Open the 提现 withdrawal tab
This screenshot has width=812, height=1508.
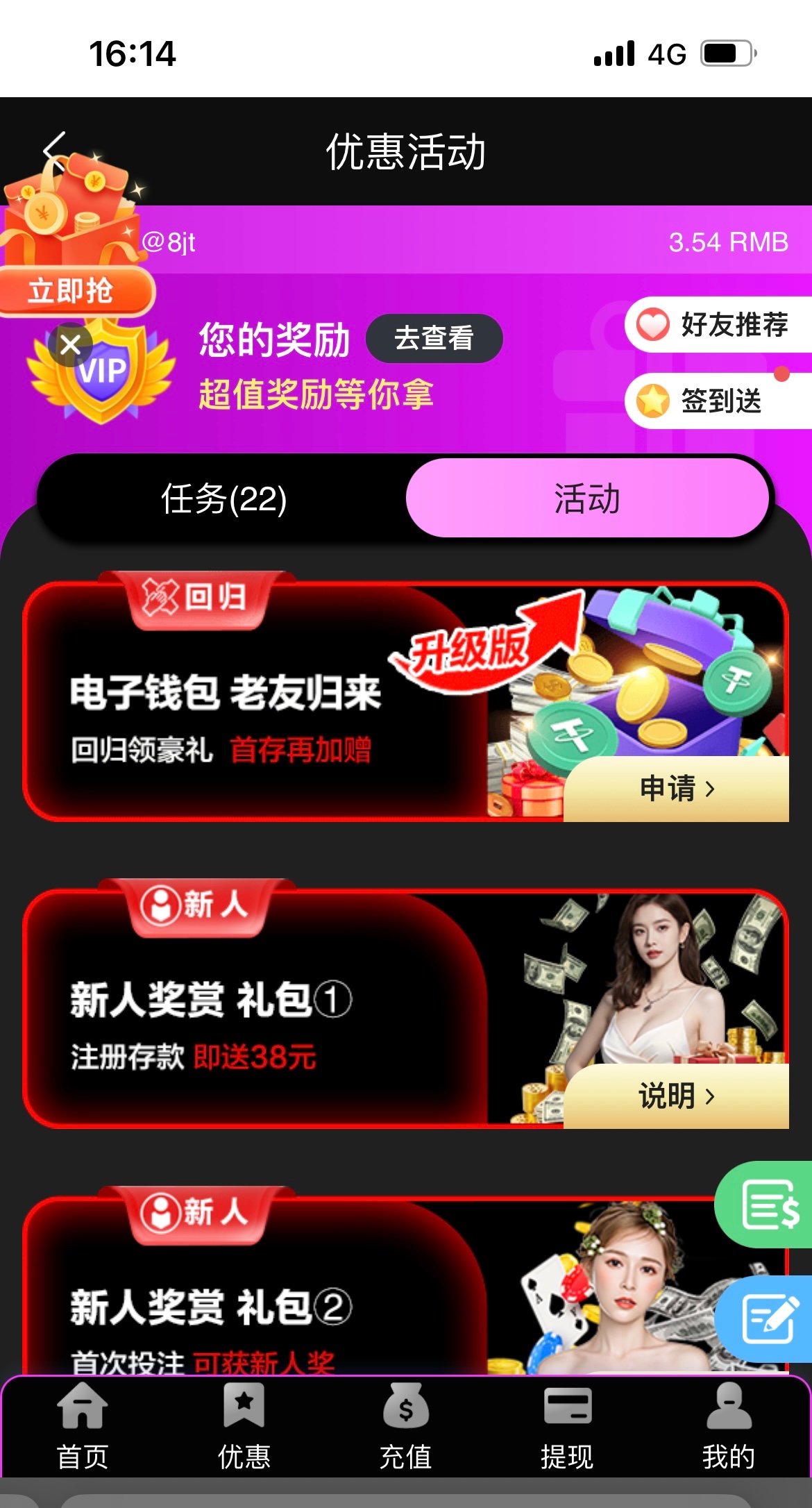[567, 1426]
